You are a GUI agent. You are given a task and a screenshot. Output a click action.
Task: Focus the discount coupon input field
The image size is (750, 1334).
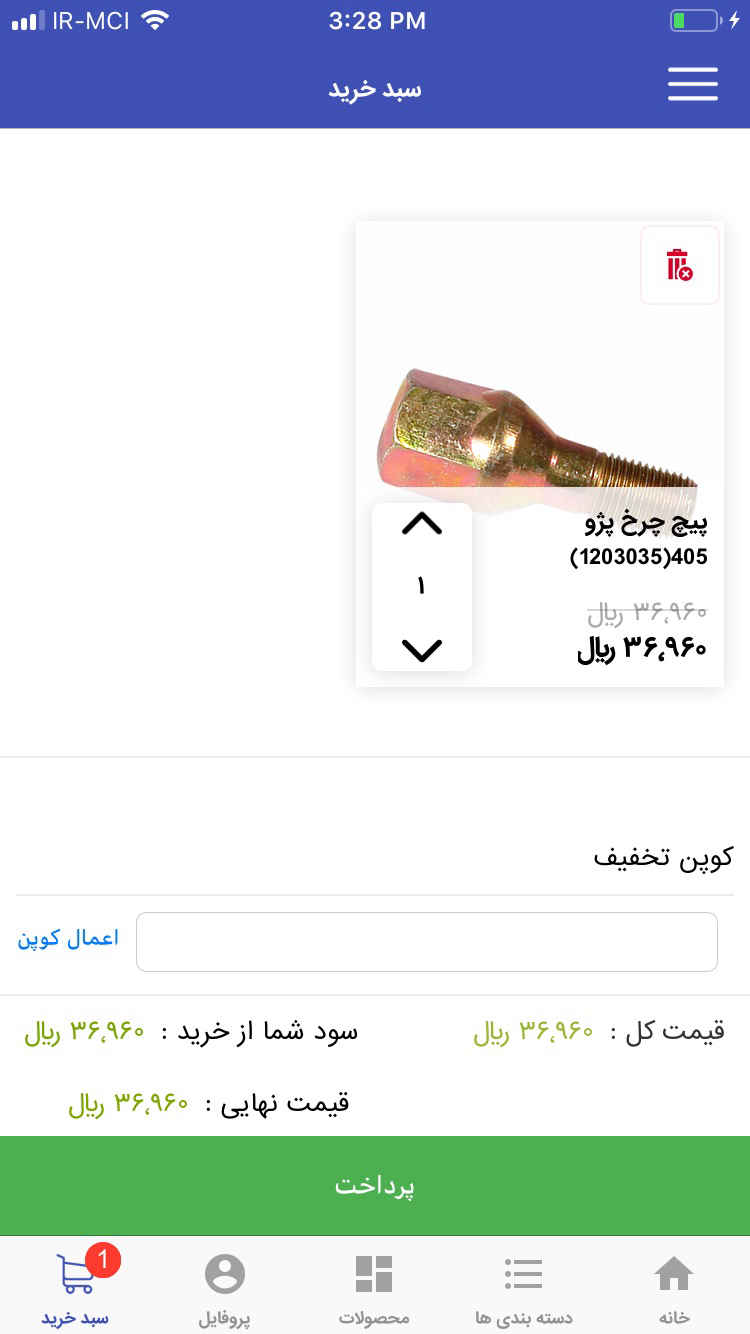427,942
